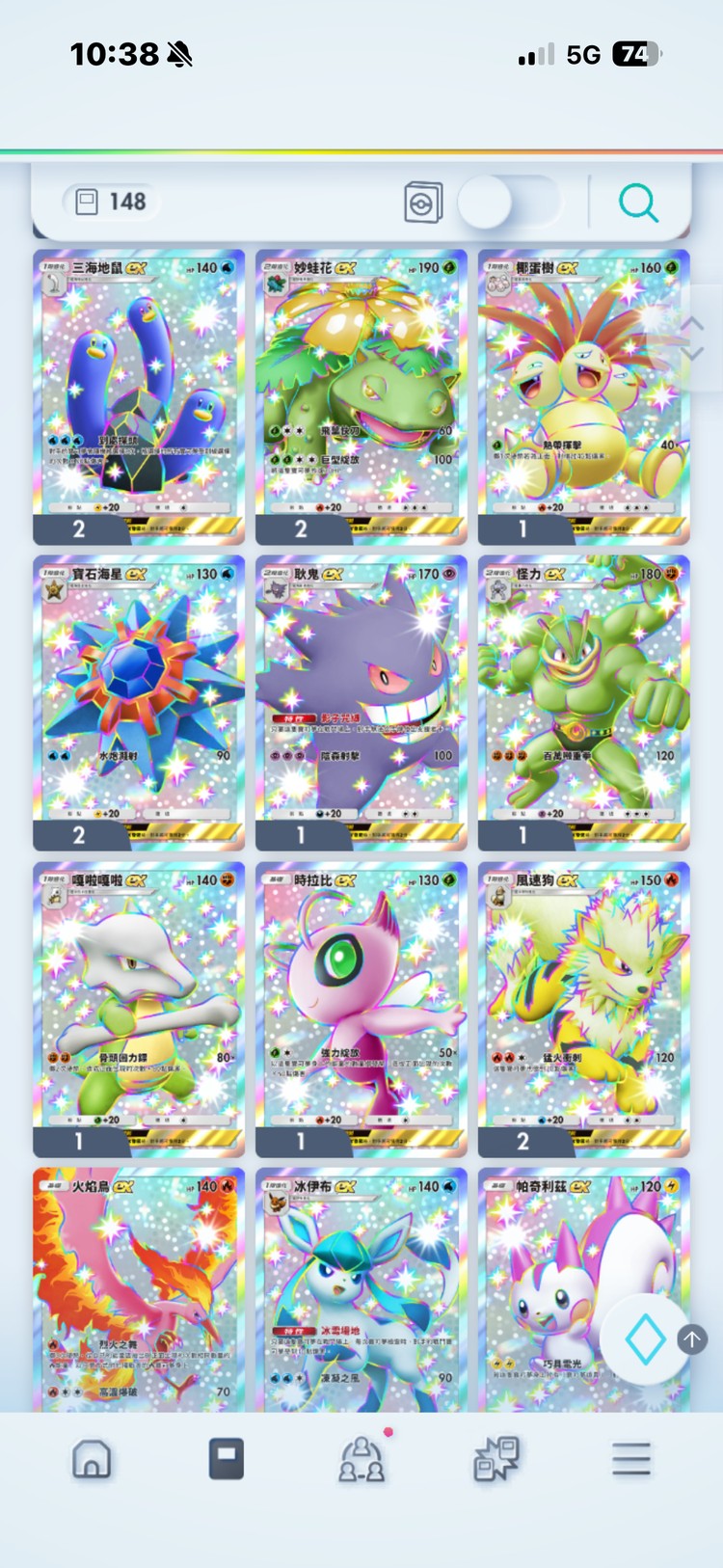Open the 風速狗 ex card
This screenshot has height=1568, width=723.
(583, 1008)
